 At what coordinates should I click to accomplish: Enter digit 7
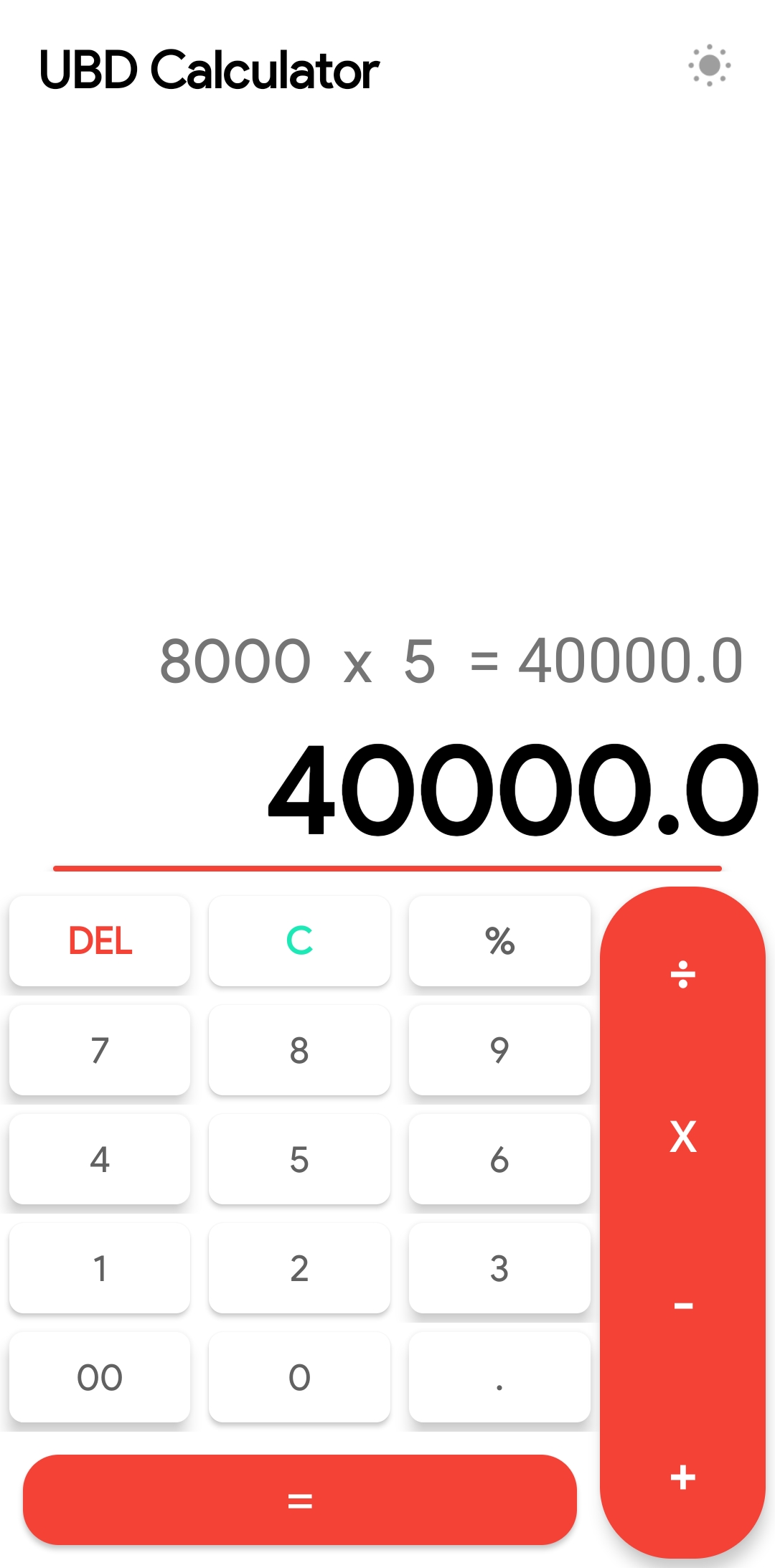coord(100,1050)
